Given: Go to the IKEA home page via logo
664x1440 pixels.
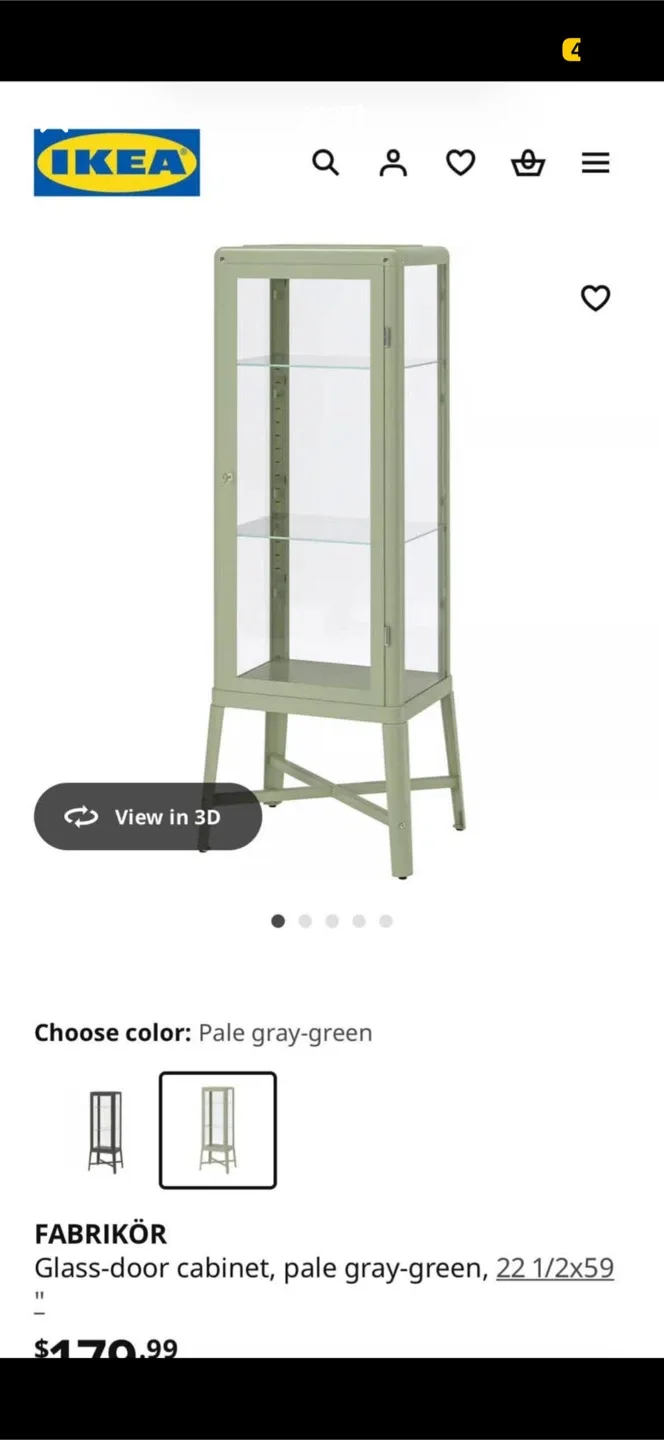Looking at the screenshot, I should 117,162.
